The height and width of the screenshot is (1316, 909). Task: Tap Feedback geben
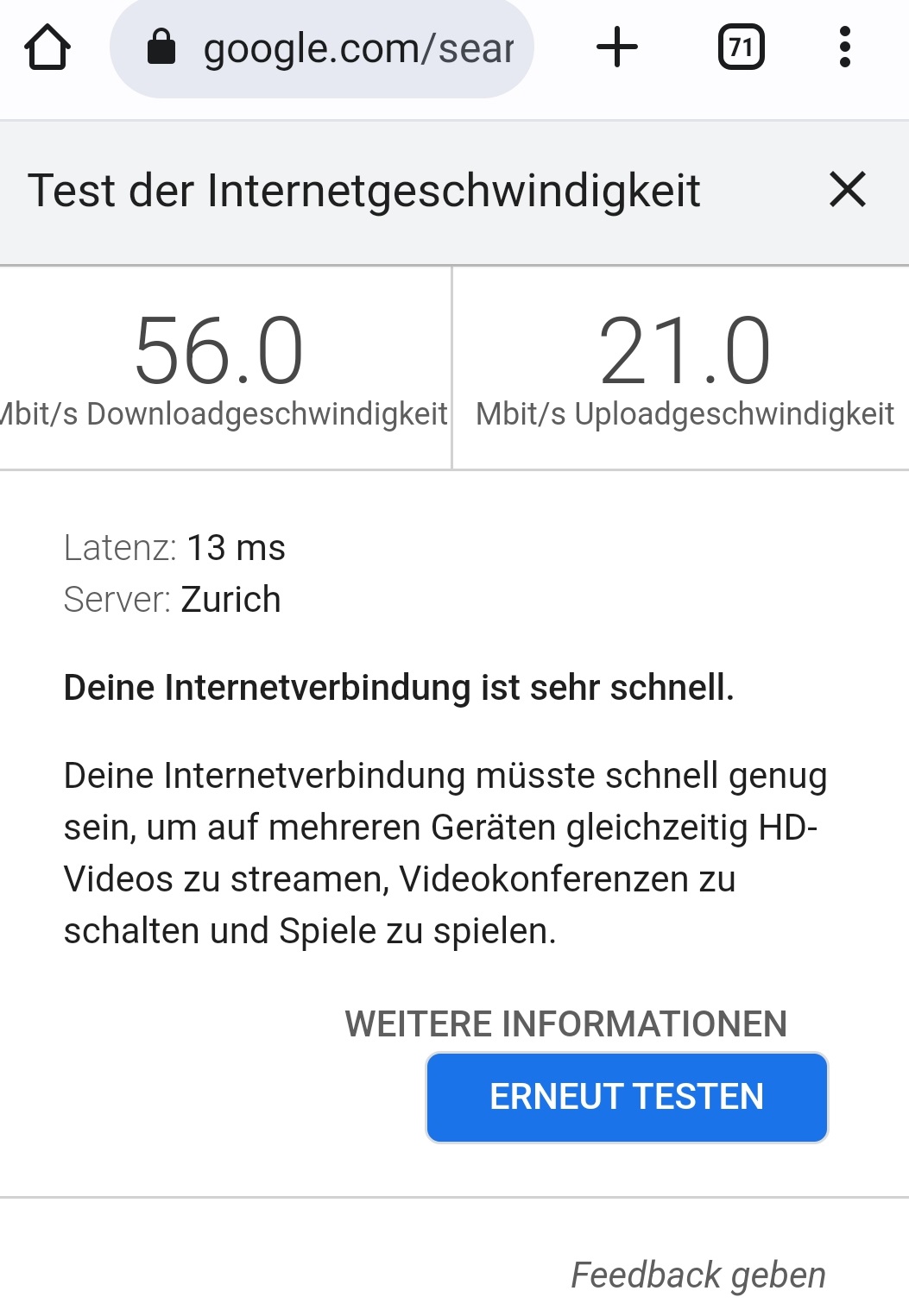tap(698, 1275)
